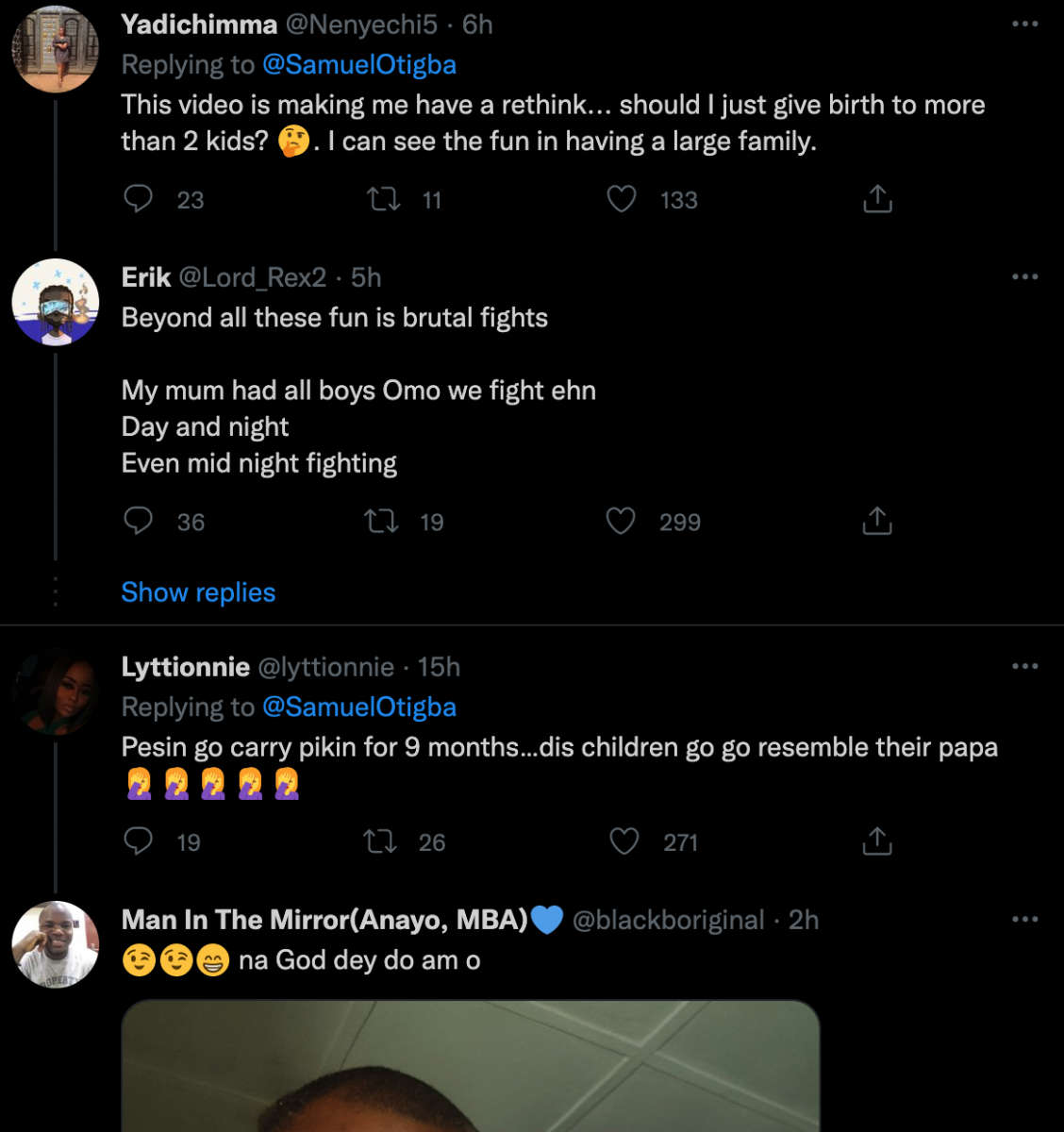Open @SamuelOtigba mention in Lyttionnie's reply

[358, 707]
